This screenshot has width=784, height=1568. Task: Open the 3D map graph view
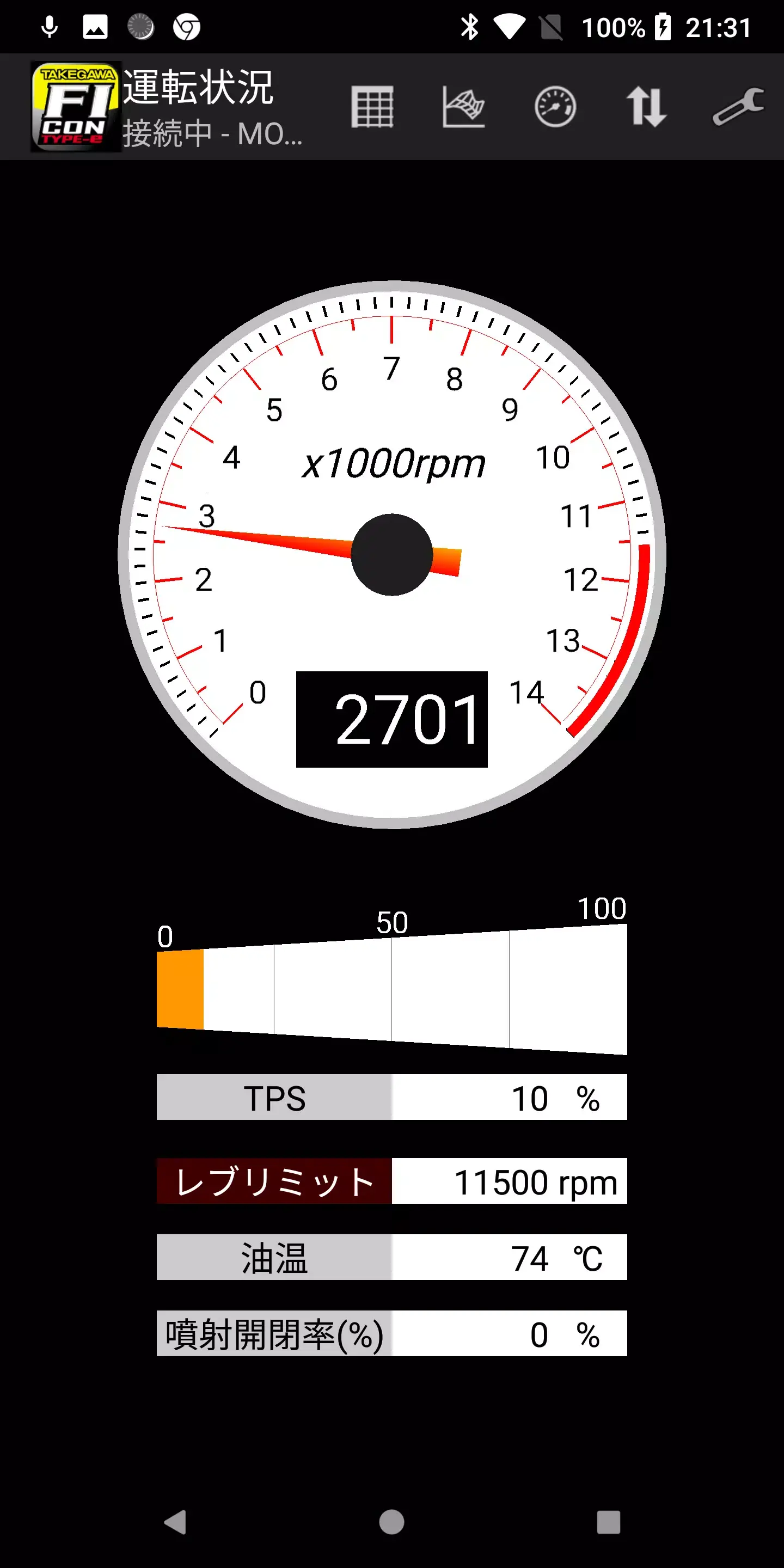(464, 107)
